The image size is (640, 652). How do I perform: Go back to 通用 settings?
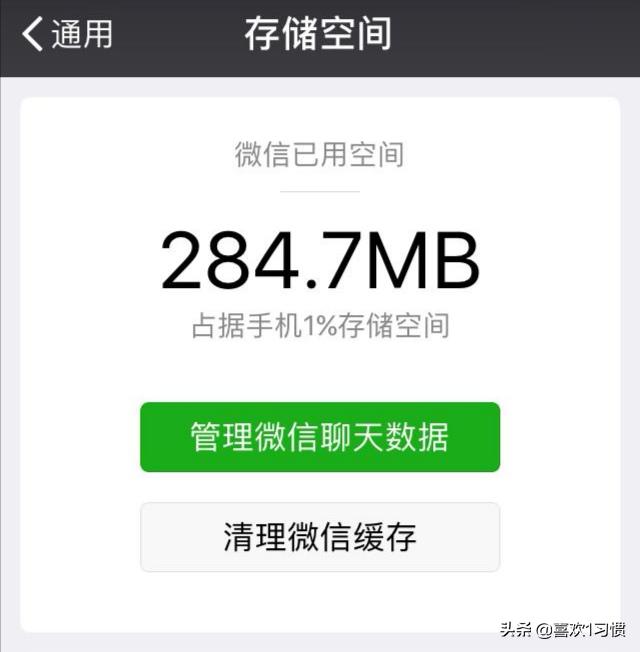(66, 35)
